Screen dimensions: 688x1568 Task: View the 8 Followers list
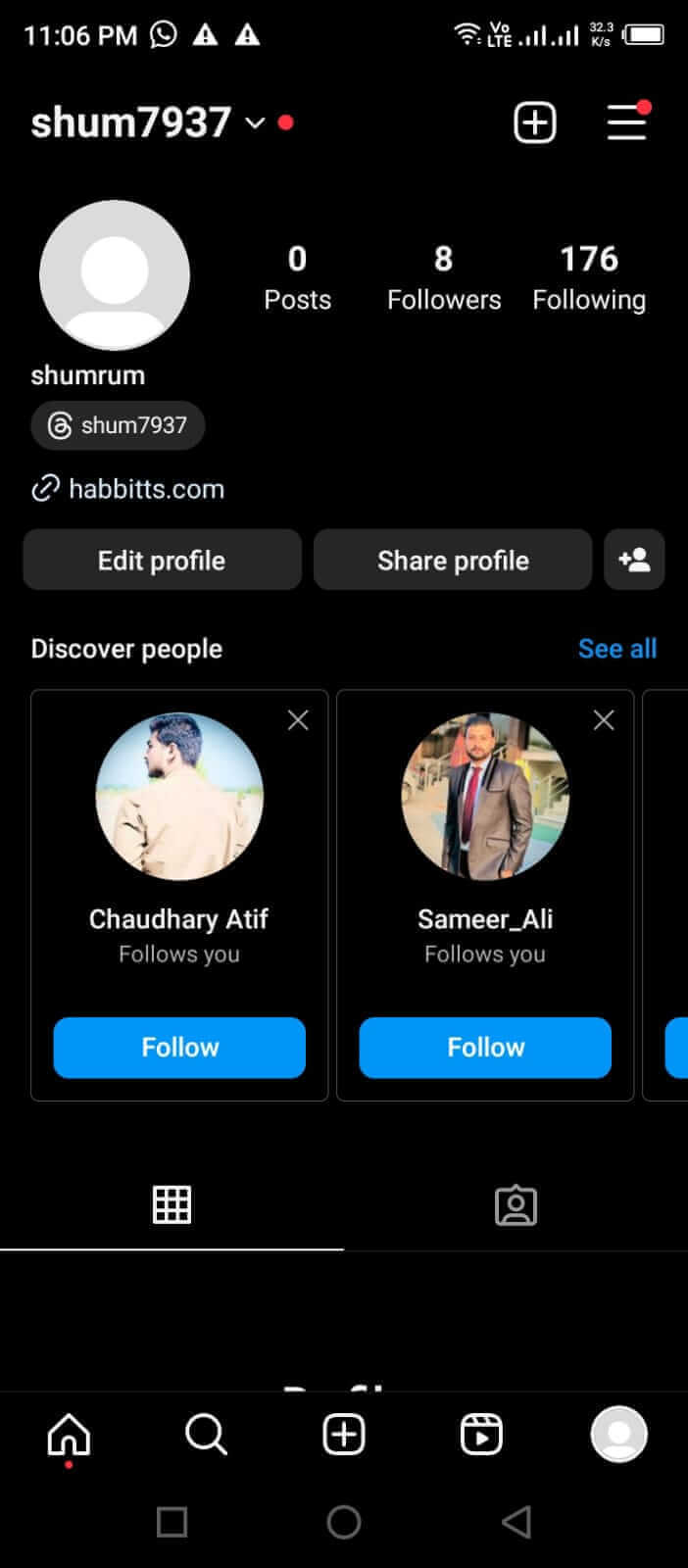[443, 278]
